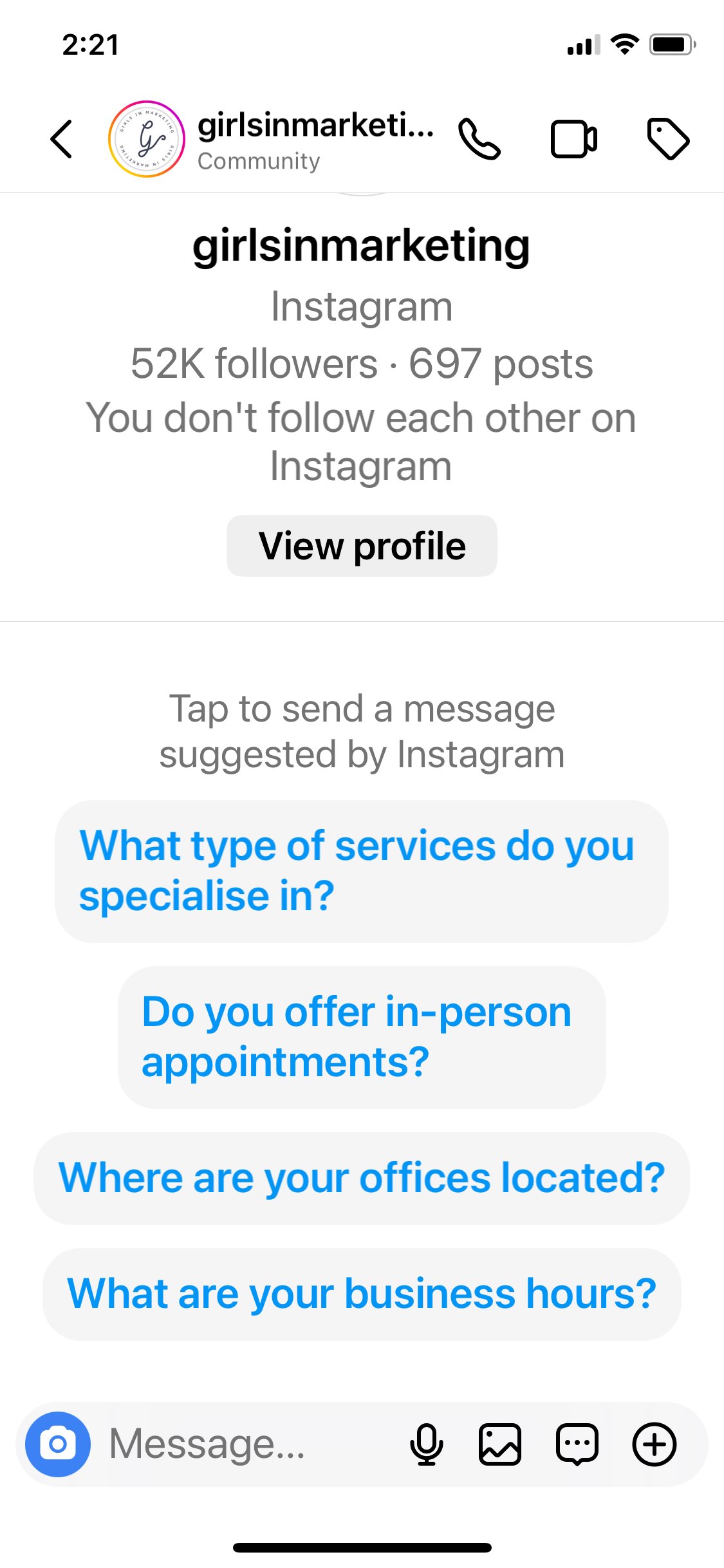
Task: Tap the View profile button
Action: tap(362, 546)
